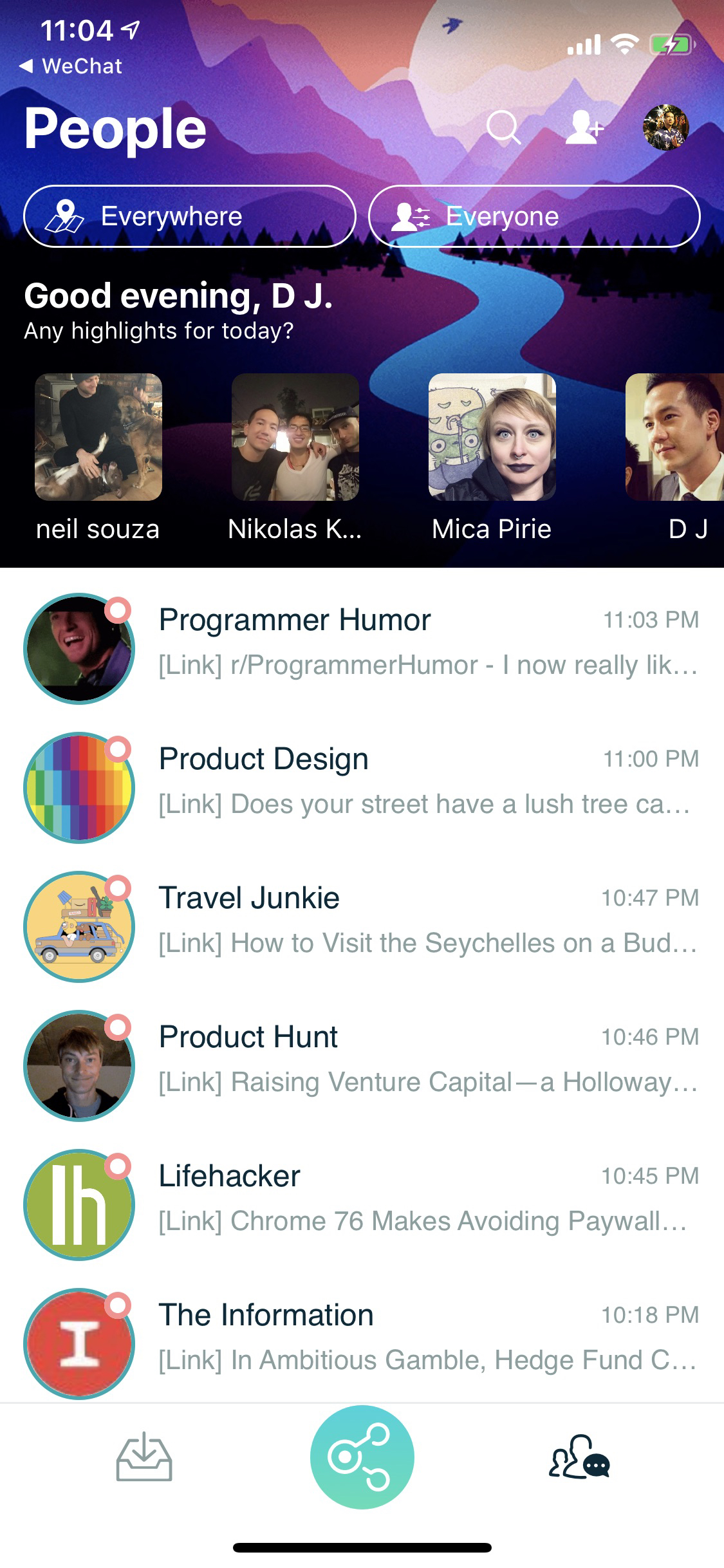View neil souza's highlight

click(98, 438)
